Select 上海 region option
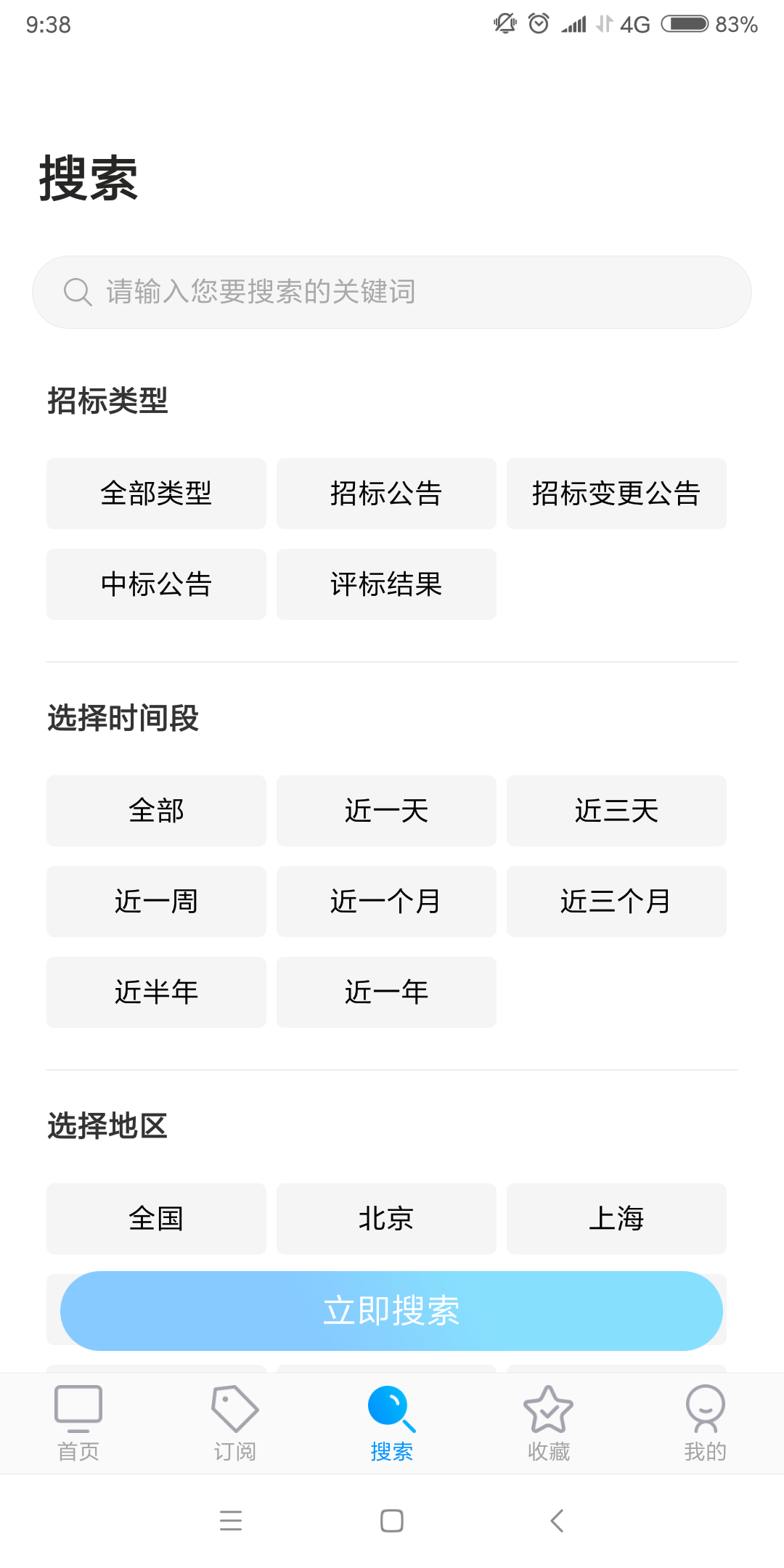This screenshot has height=1568, width=784. pyautogui.click(x=616, y=1218)
